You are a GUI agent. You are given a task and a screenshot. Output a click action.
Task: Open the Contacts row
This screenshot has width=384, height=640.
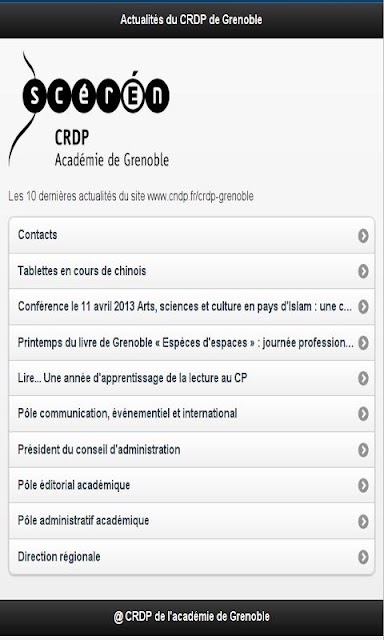click(x=191, y=236)
